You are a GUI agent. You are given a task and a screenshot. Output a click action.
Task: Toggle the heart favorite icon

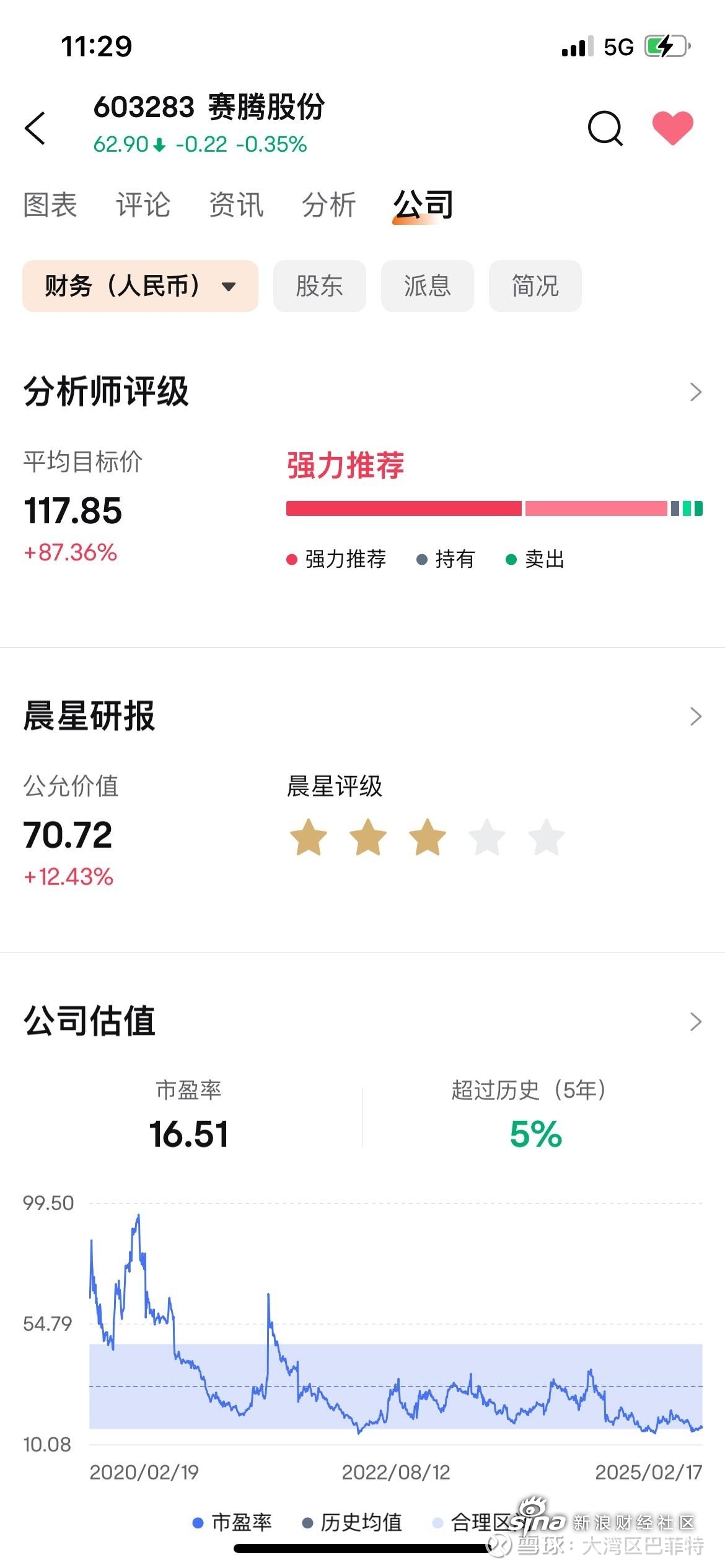(673, 128)
